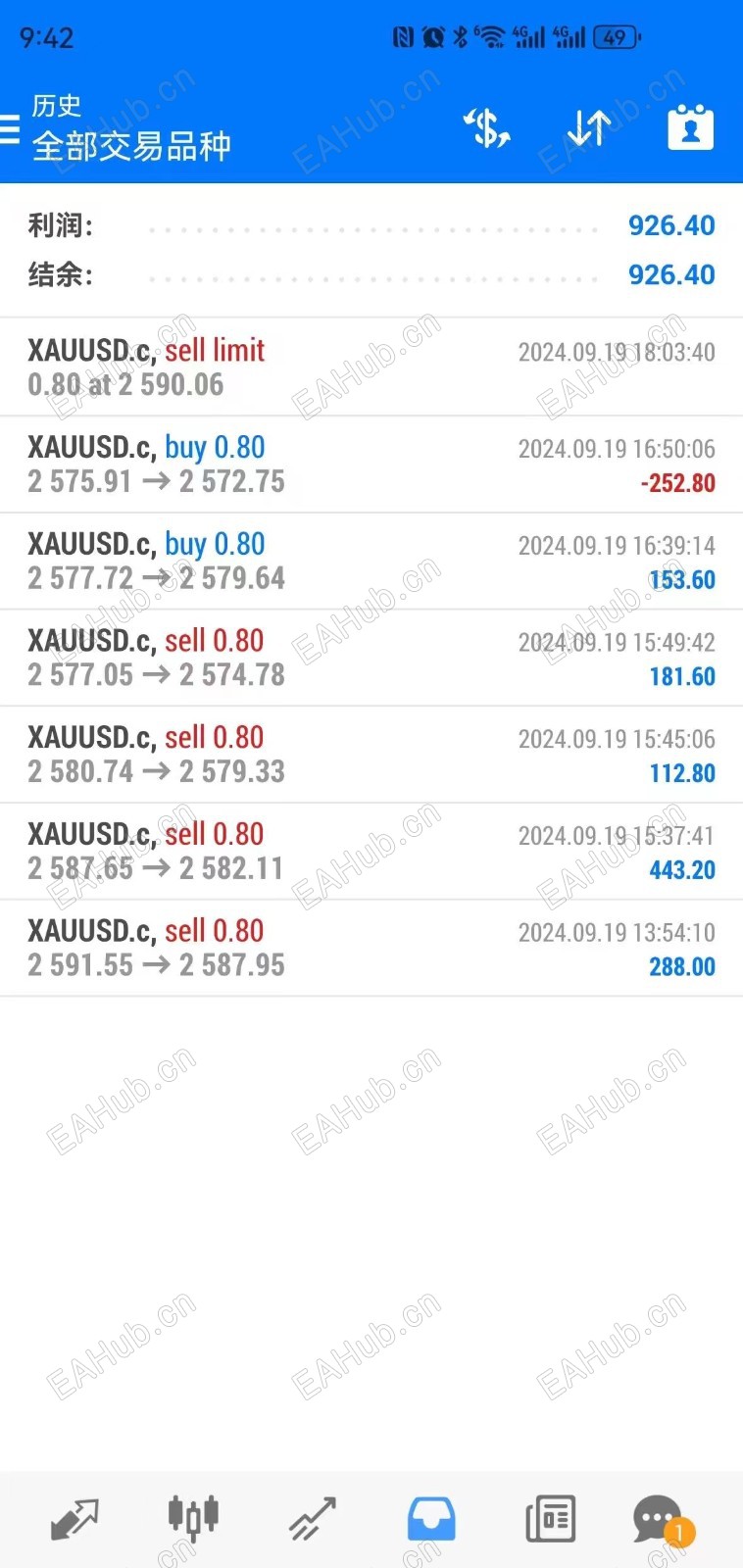
Task: Open the history sort options
Action: click(589, 128)
